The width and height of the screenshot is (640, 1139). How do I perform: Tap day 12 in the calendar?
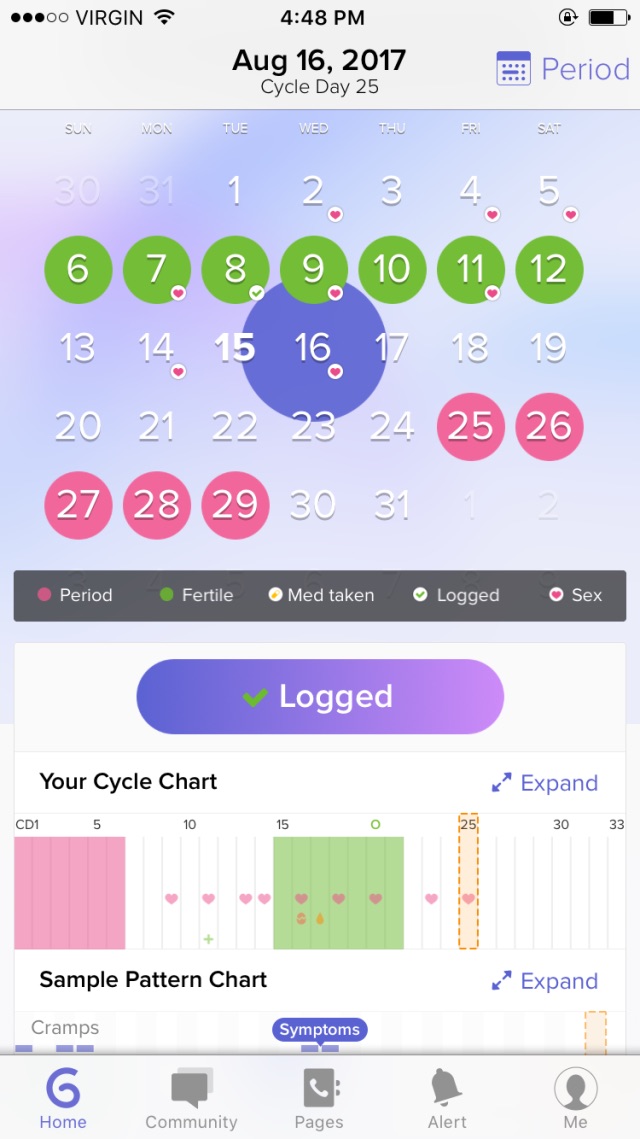pyautogui.click(x=549, y=269)
